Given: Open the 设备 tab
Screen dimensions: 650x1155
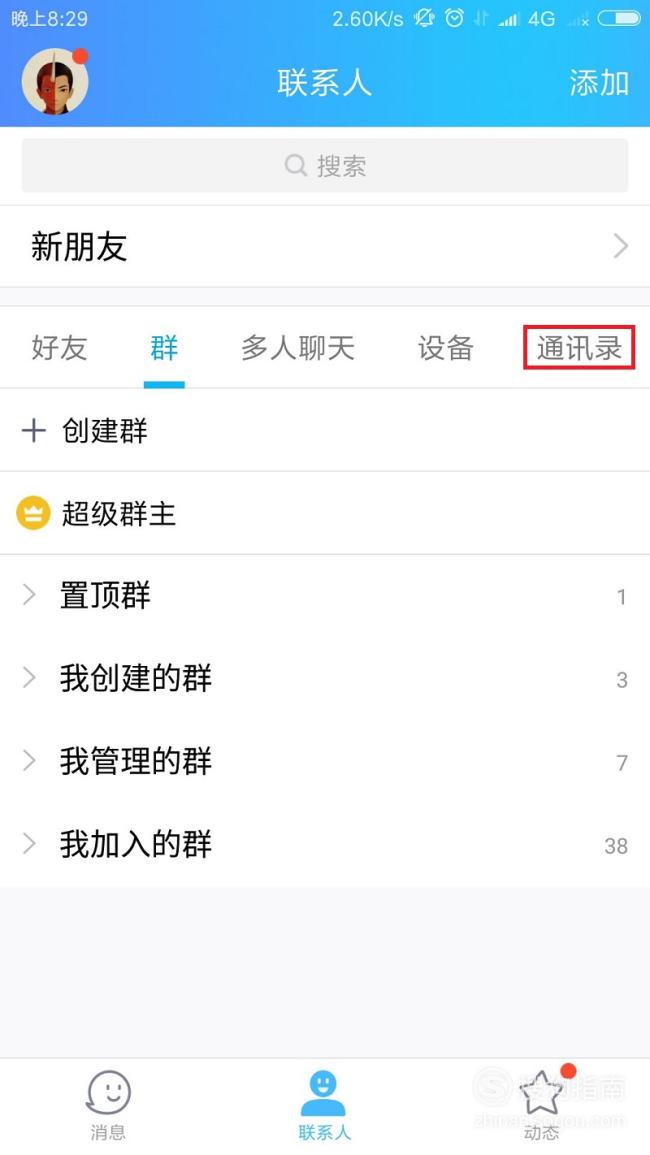Looking at the screenshot, I should point(445,348).
